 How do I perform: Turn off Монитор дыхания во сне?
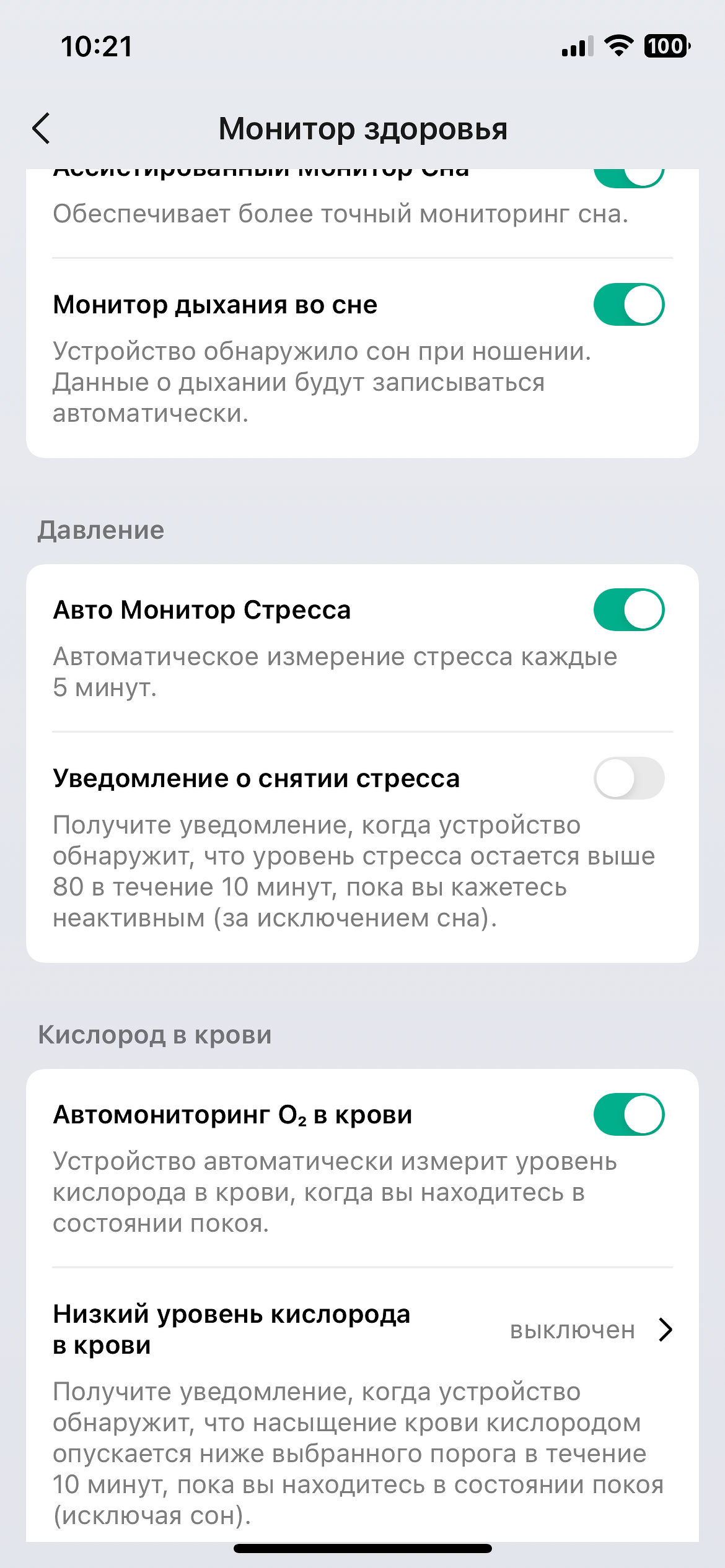pos(628,305)
